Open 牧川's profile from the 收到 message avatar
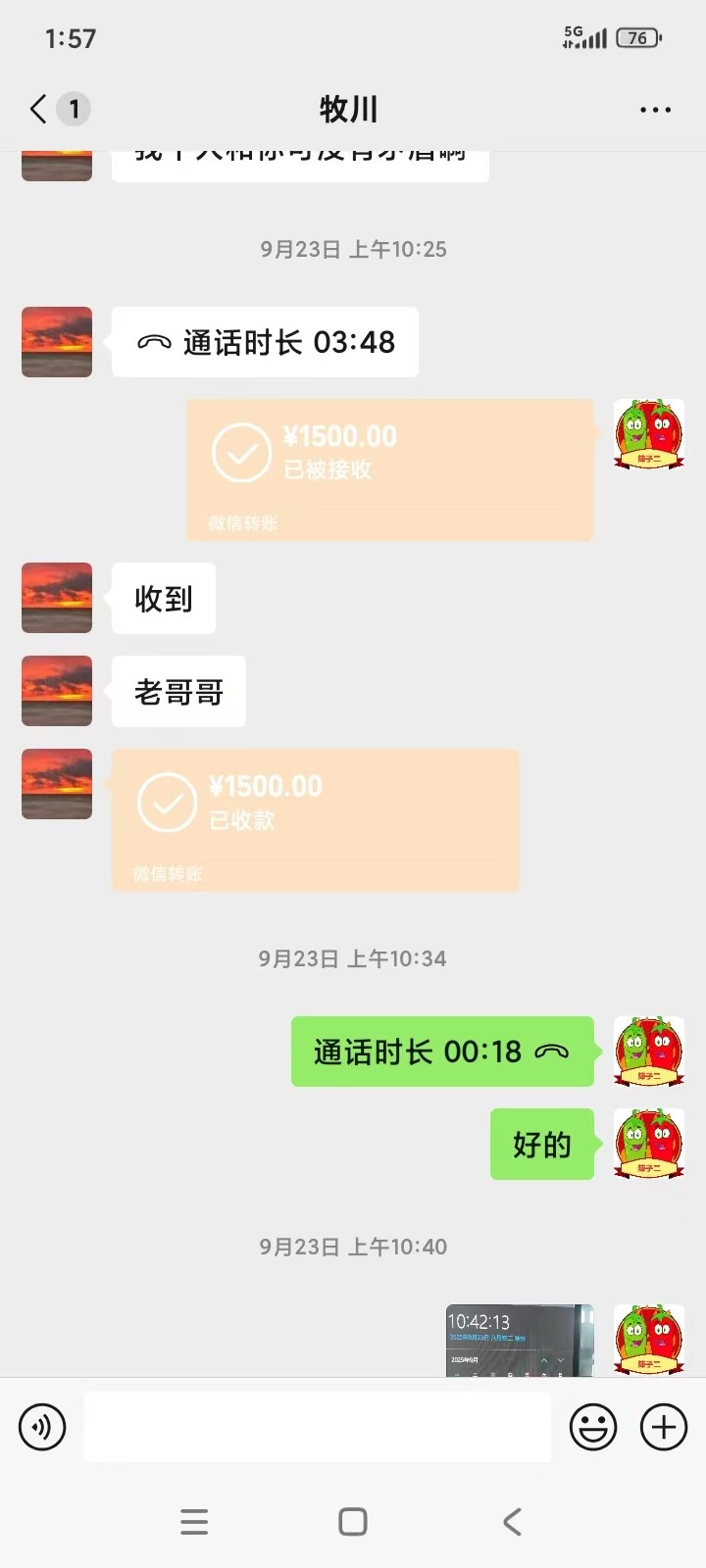706x1568 pixels. [x=57, y=598]
